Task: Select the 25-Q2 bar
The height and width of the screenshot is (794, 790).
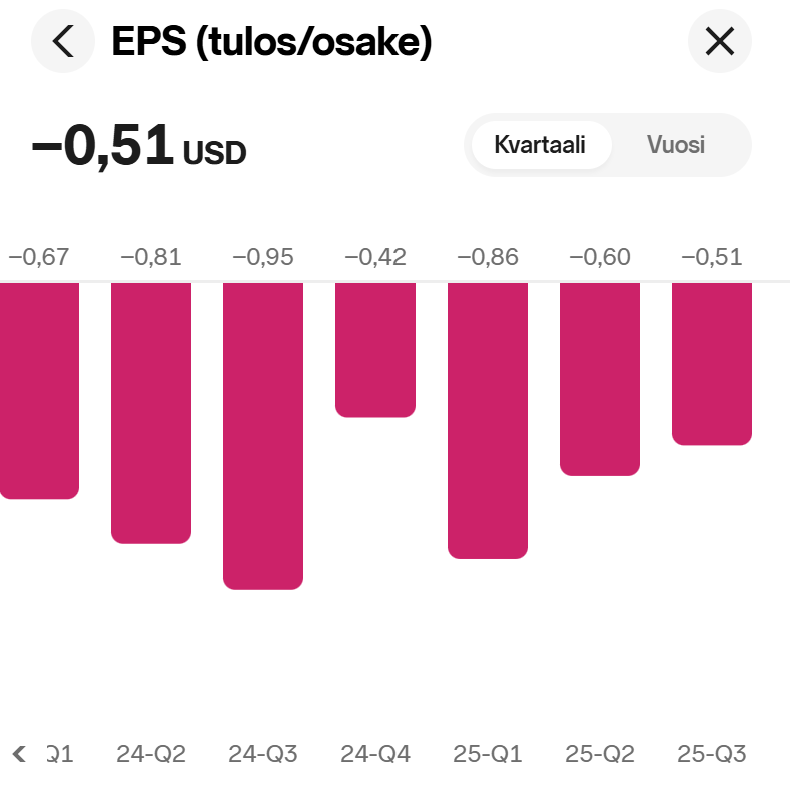Action: [600, 378]
